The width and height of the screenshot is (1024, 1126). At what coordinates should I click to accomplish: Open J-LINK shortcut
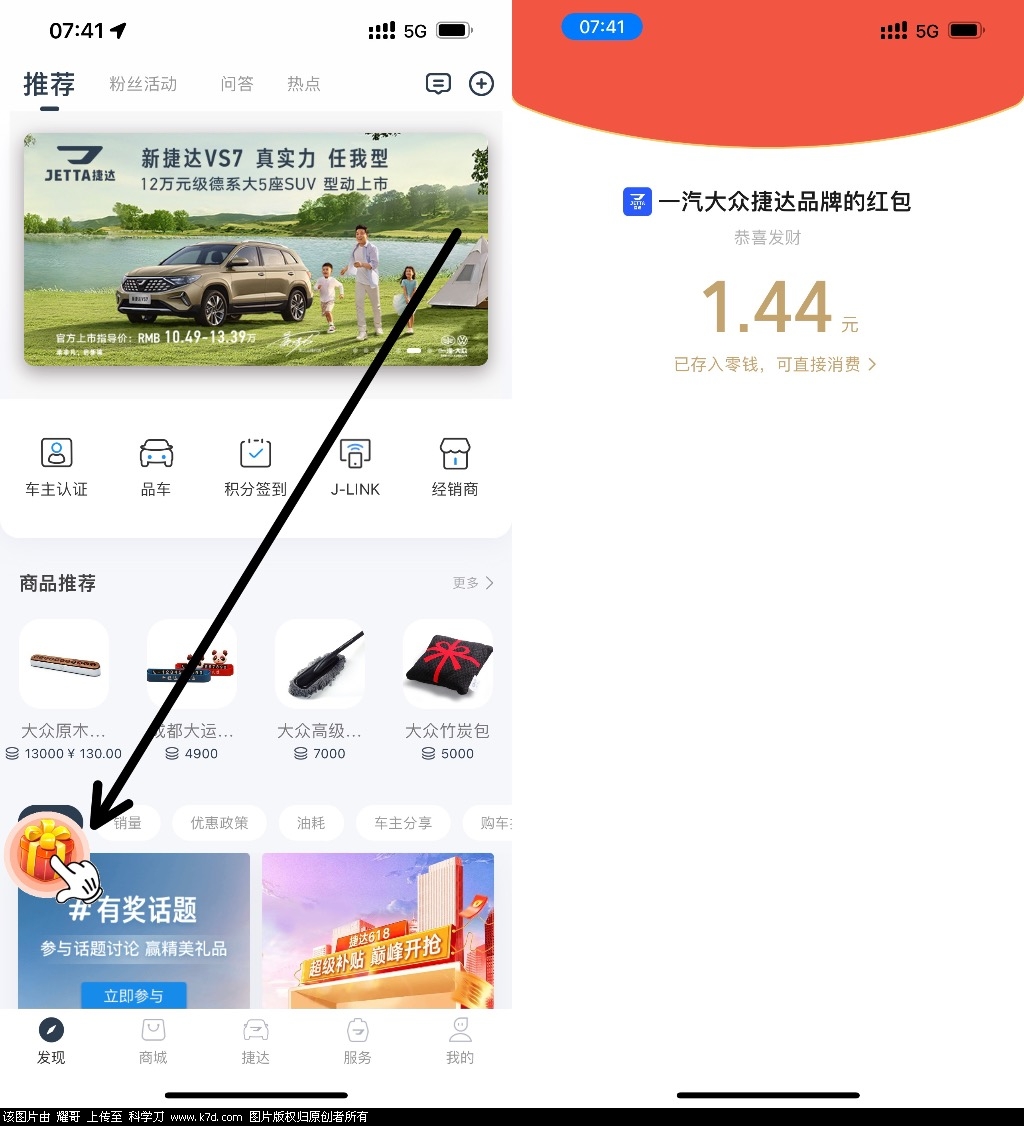pyautogui.click(x=355, y=466)
